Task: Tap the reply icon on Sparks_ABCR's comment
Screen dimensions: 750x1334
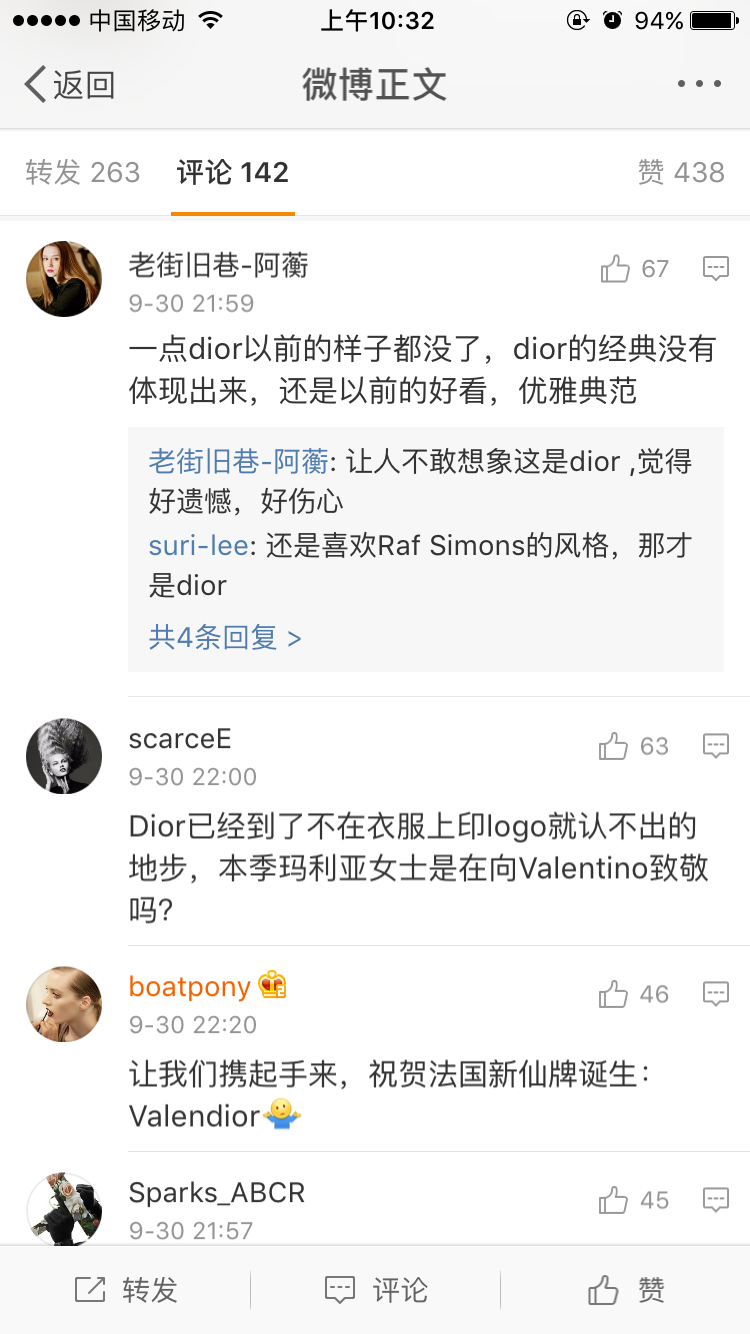Action: click(x=715, y=1200)
